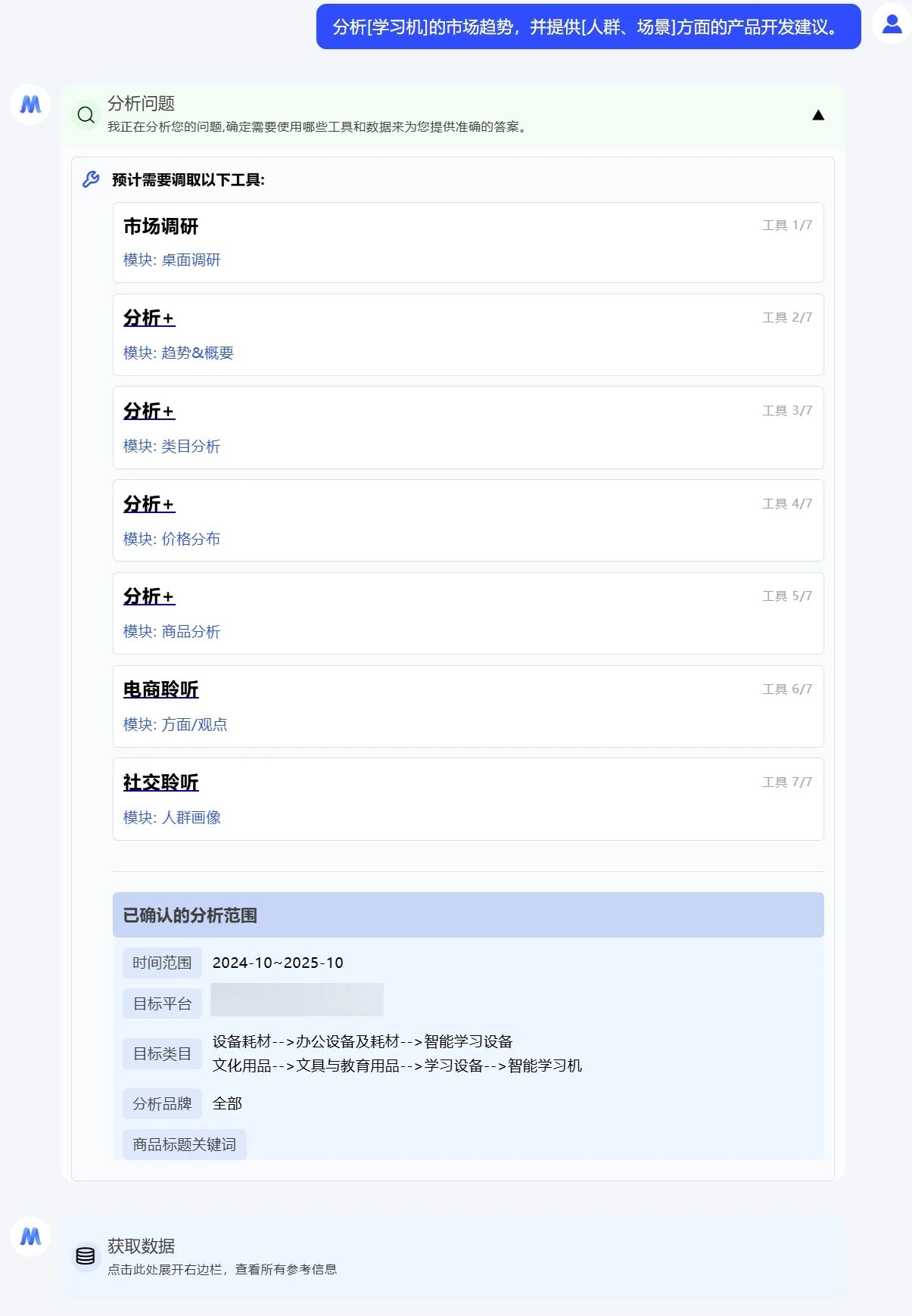Open the 电商聆听 tool link

[160, 689]
